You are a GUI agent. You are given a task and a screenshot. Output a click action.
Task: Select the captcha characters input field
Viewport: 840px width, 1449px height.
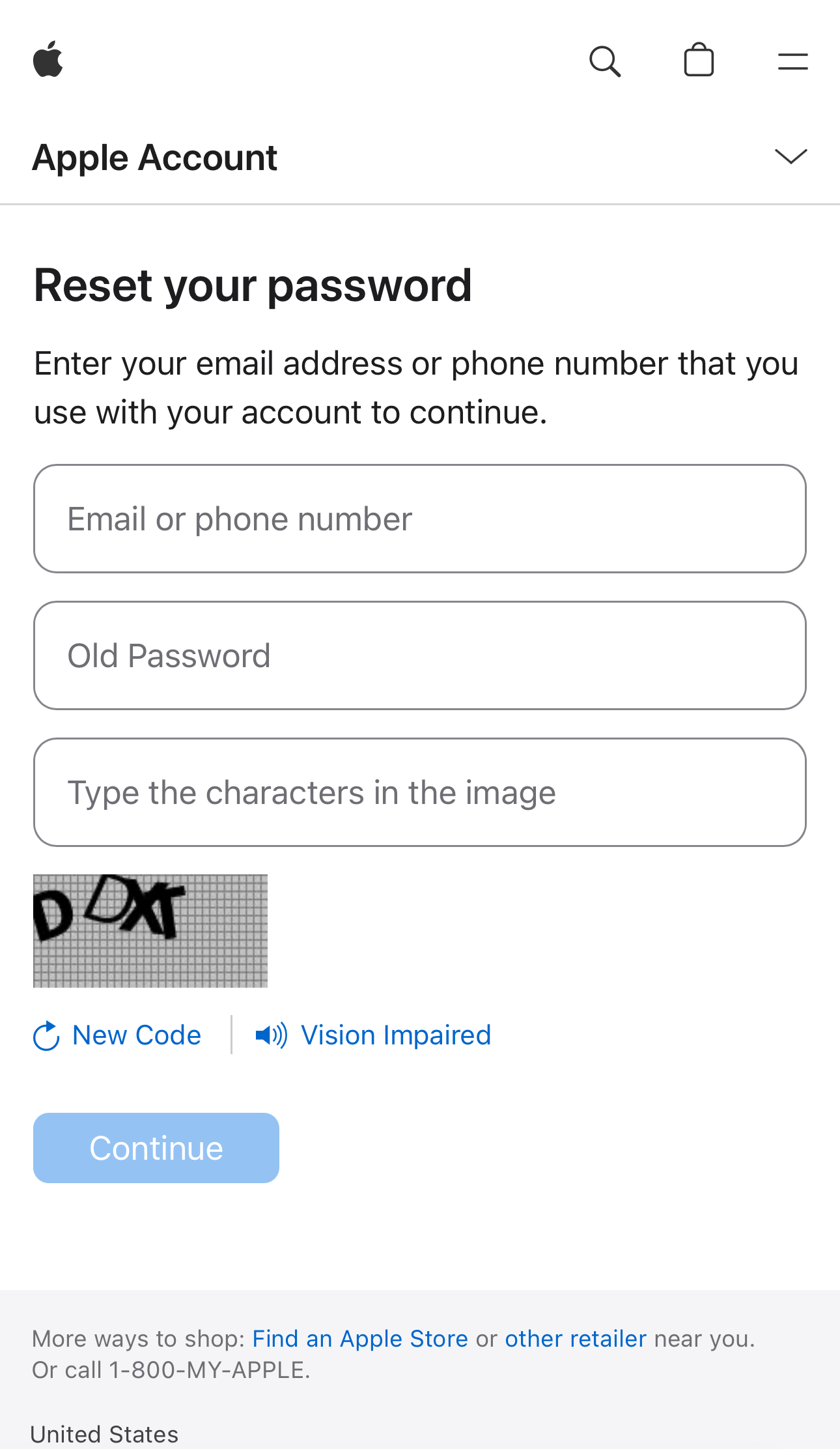[x=420, y=792]
